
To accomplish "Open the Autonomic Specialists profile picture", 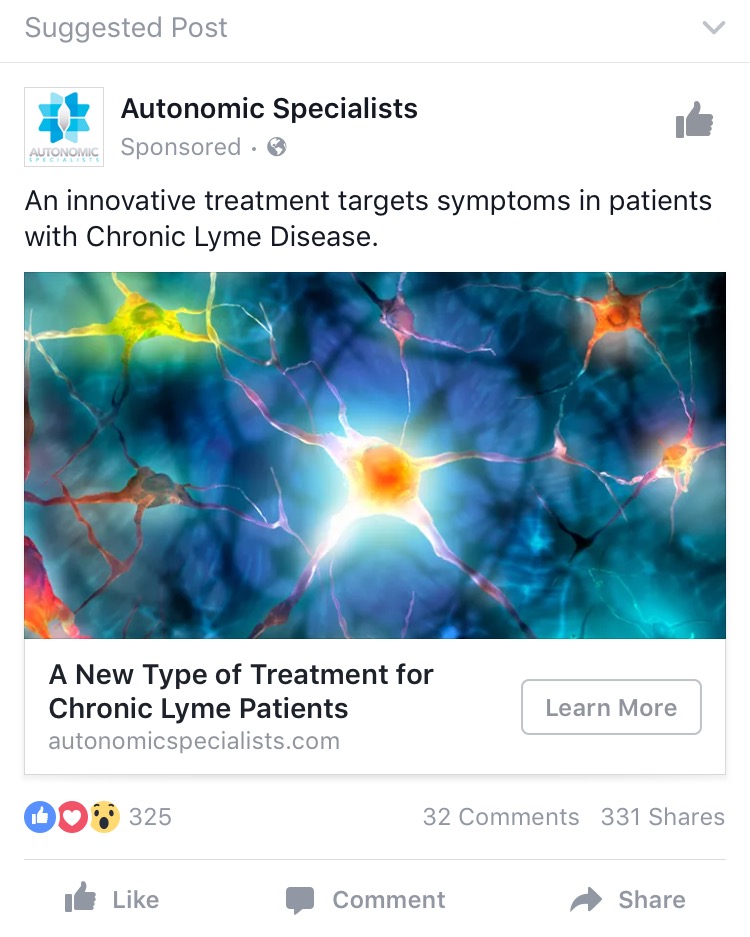I will 64,127.
